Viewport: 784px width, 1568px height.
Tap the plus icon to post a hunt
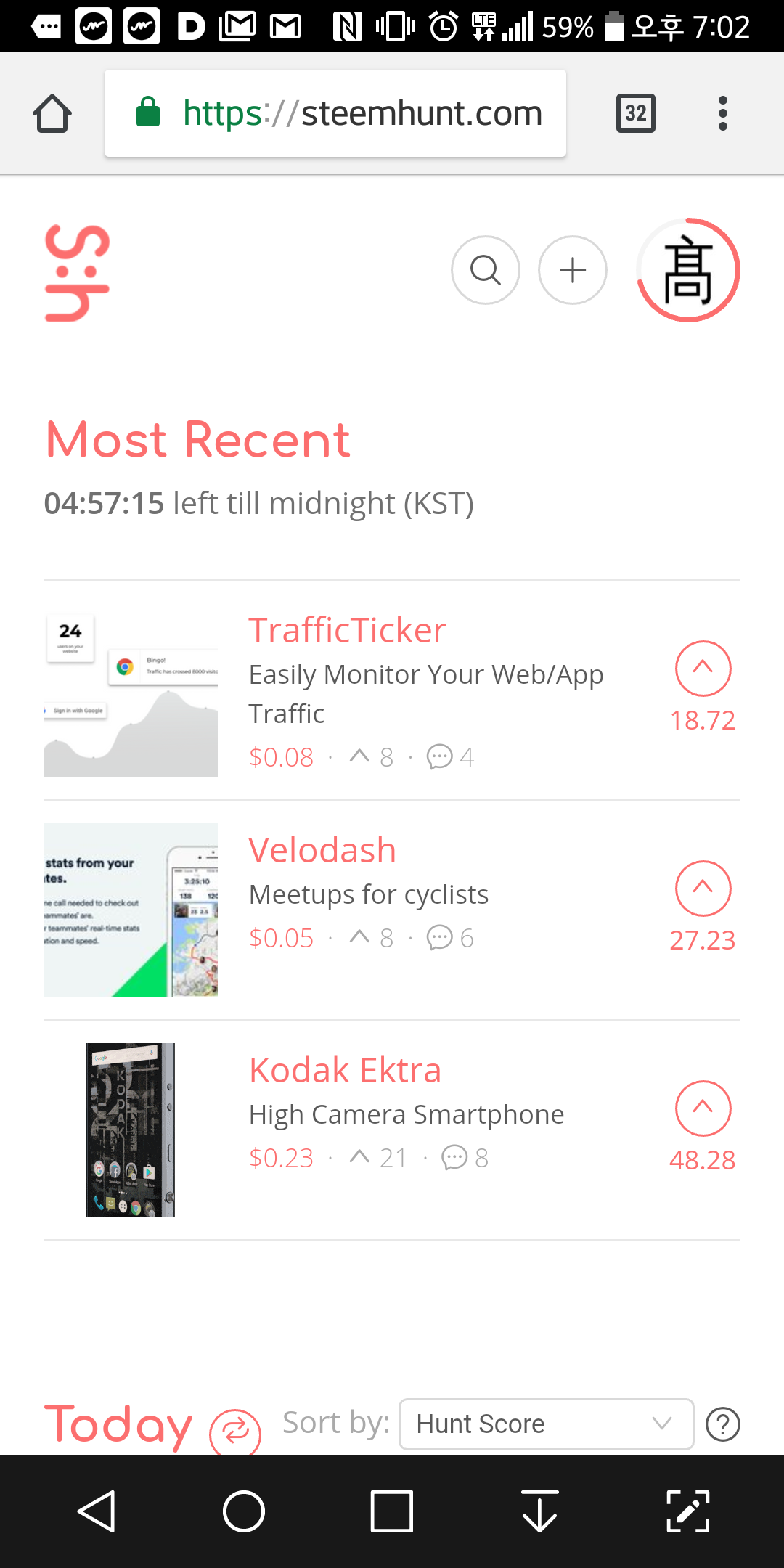[x=573, y=270]
